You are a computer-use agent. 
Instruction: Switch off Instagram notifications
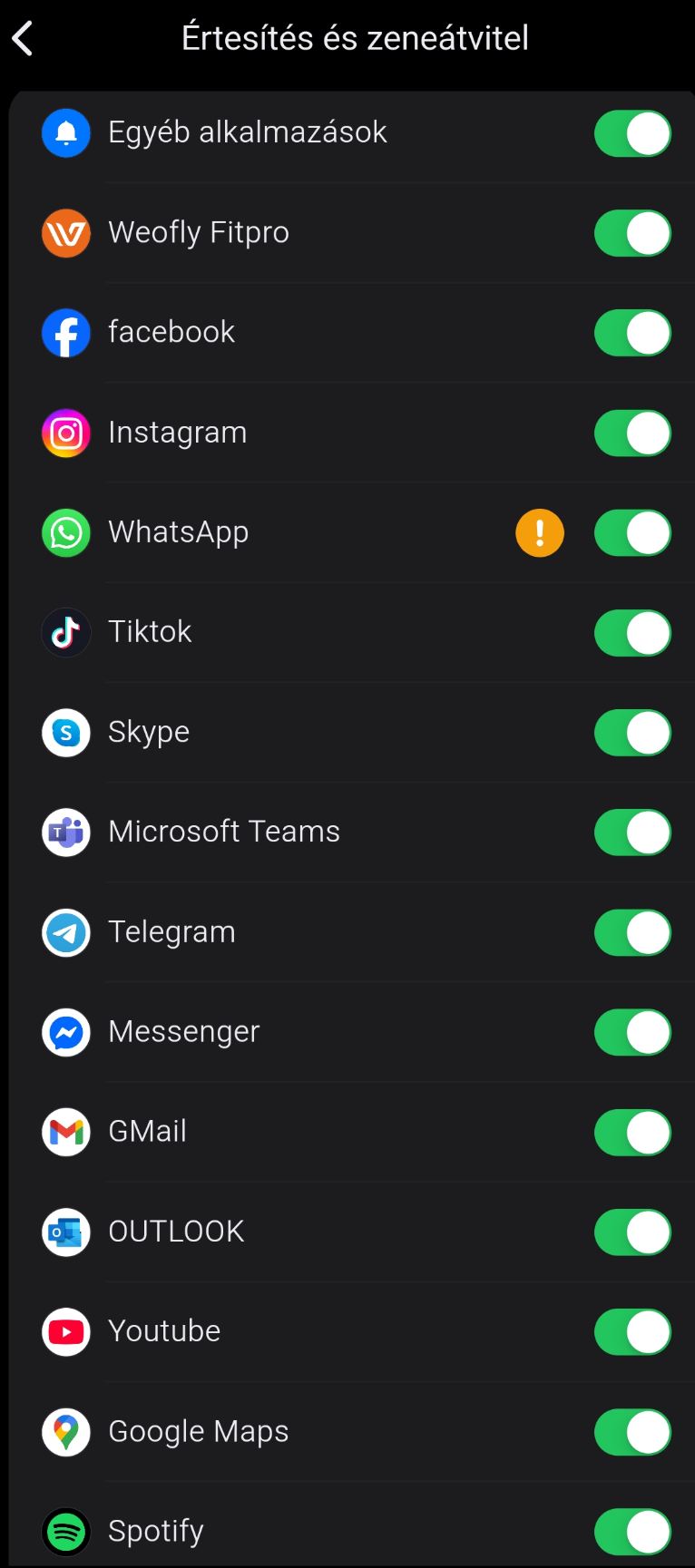pos(632,433)
